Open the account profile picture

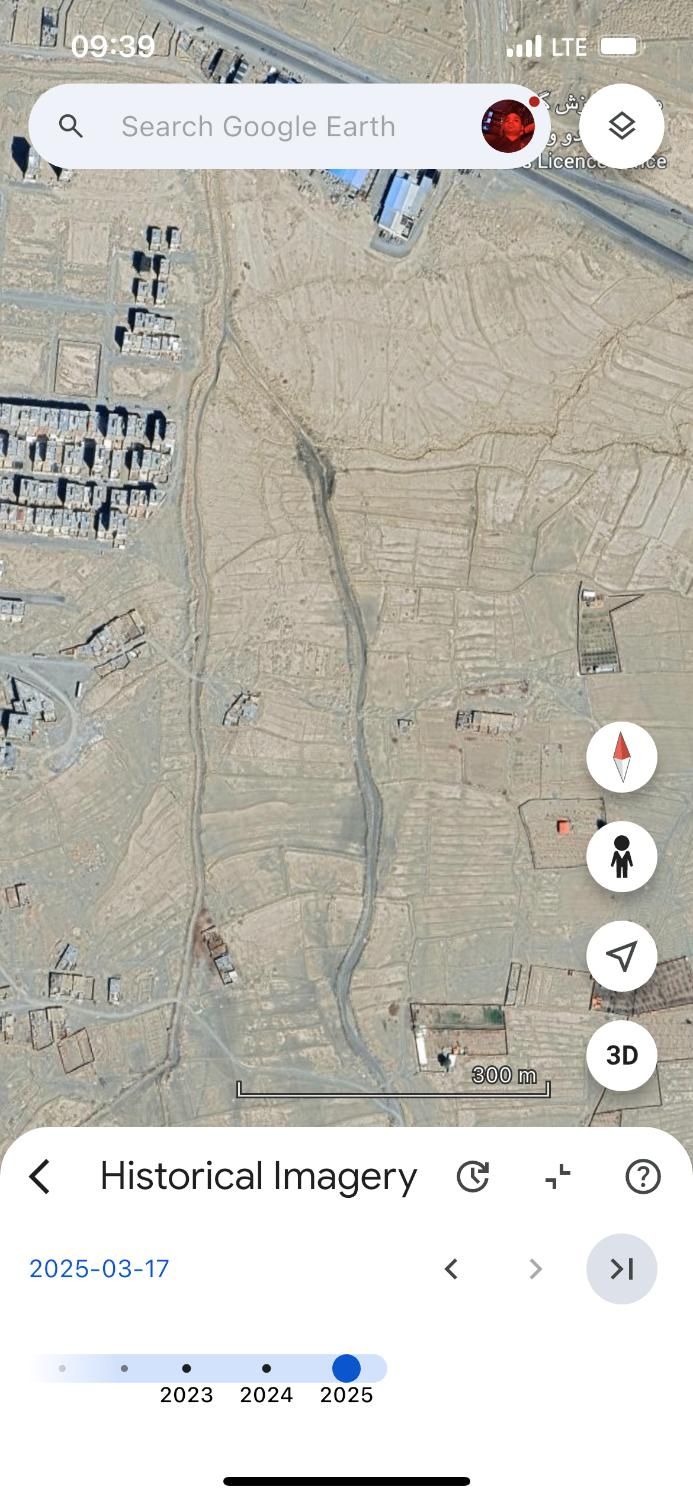(x=508, y=127)
